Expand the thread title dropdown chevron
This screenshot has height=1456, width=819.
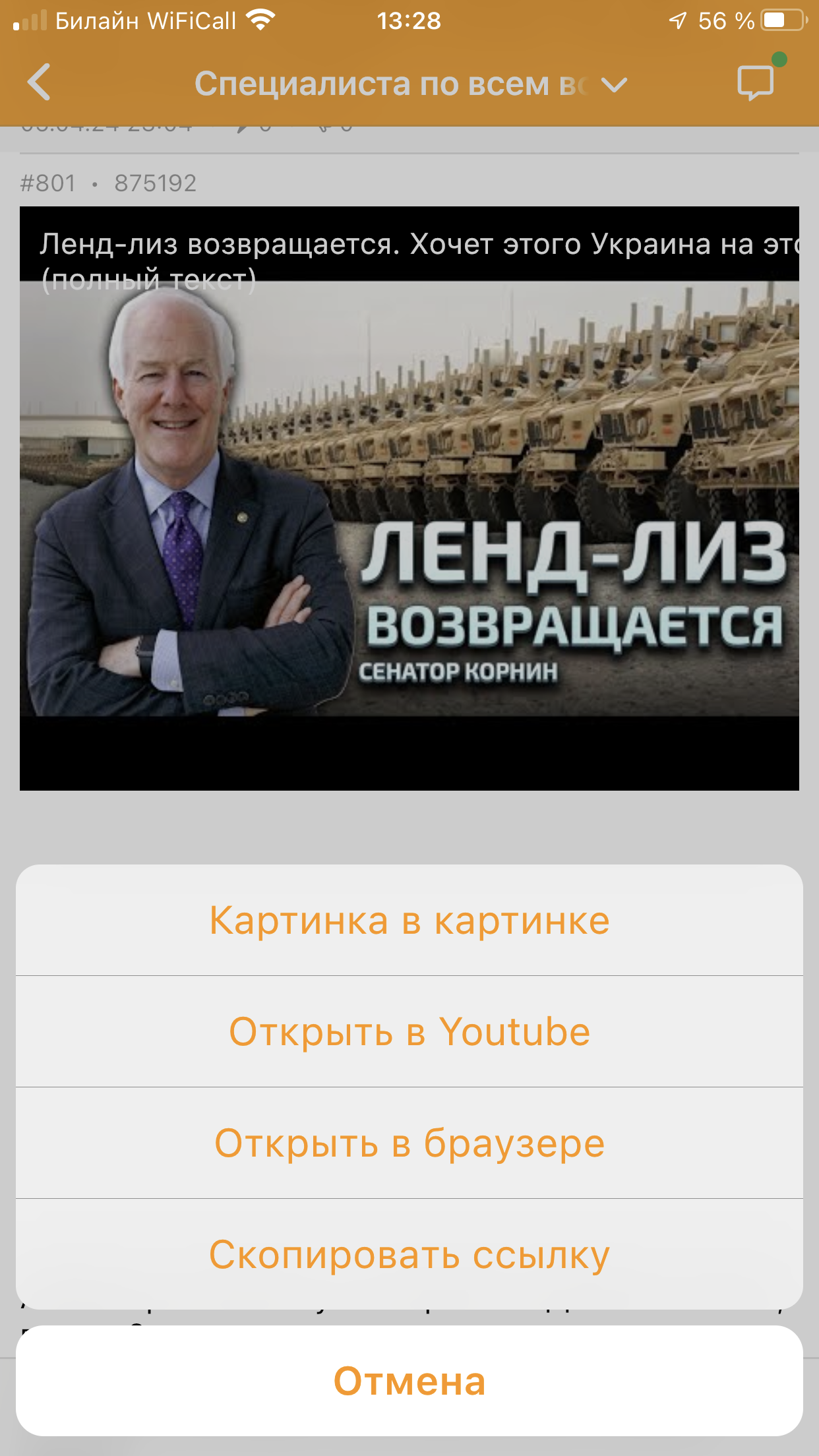pos(615,84)
